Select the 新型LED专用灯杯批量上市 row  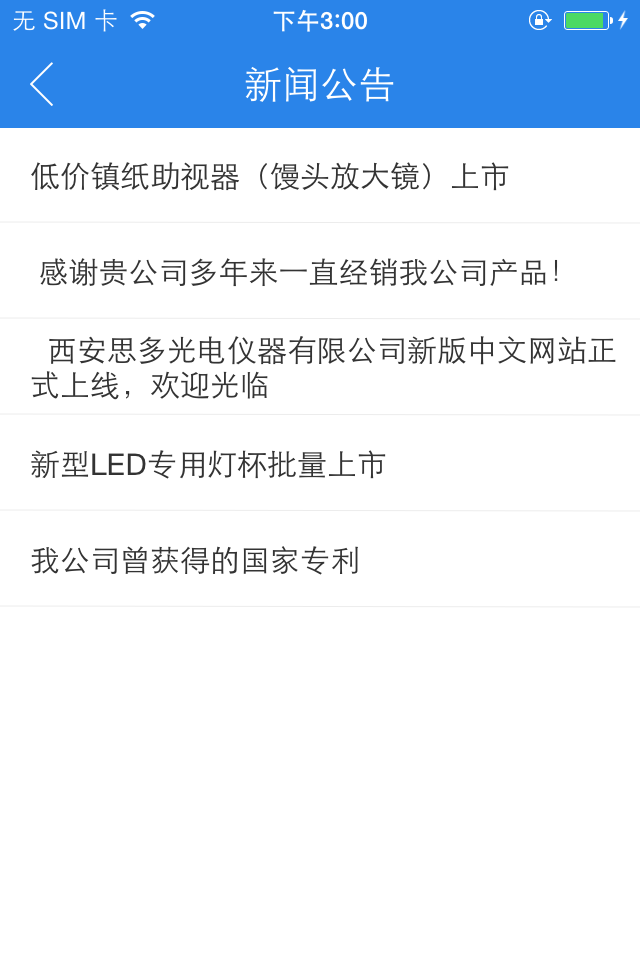209,464
